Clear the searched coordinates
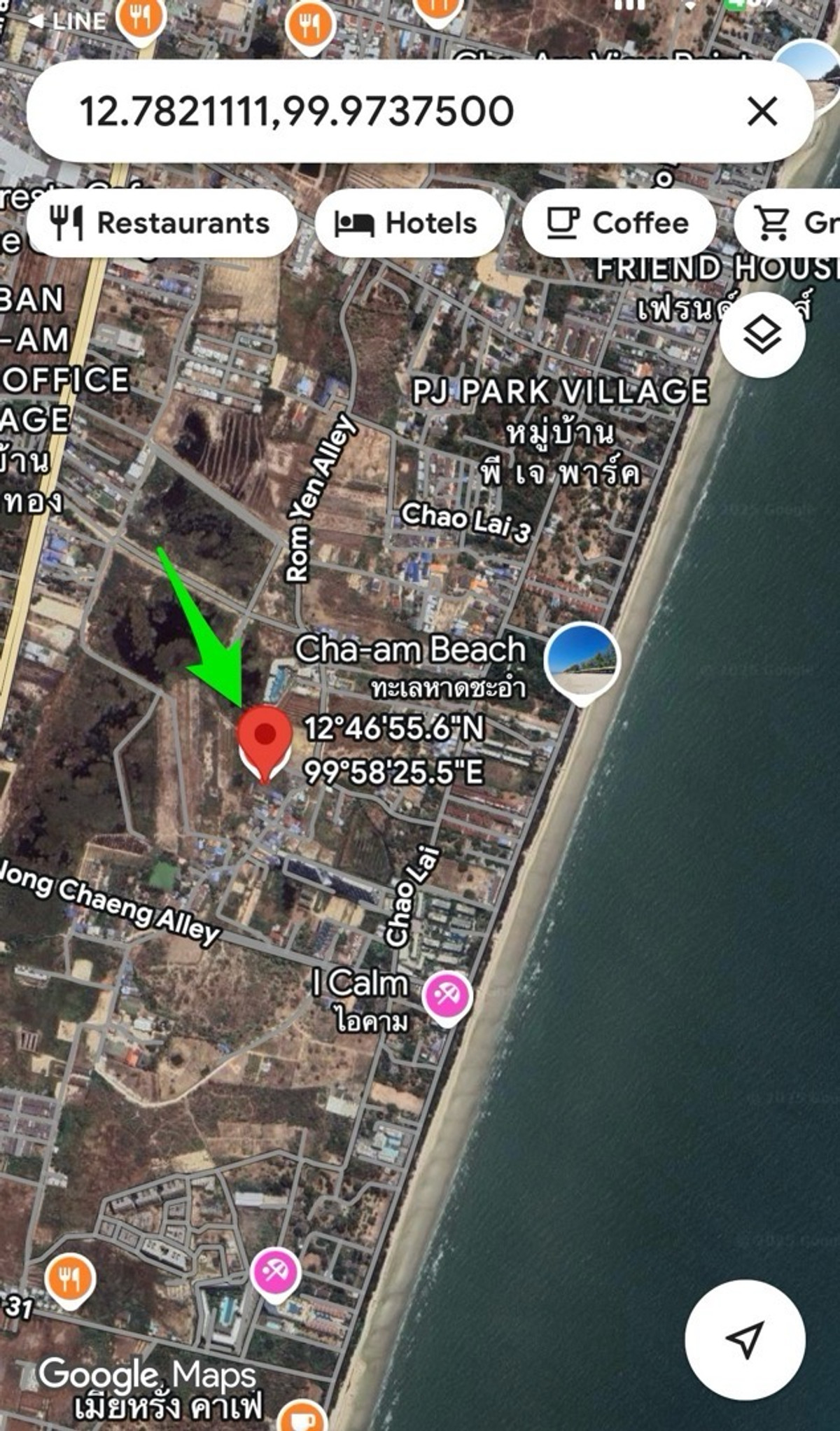840x1431 pixels. pyautogui.click(x=762, y=112)
